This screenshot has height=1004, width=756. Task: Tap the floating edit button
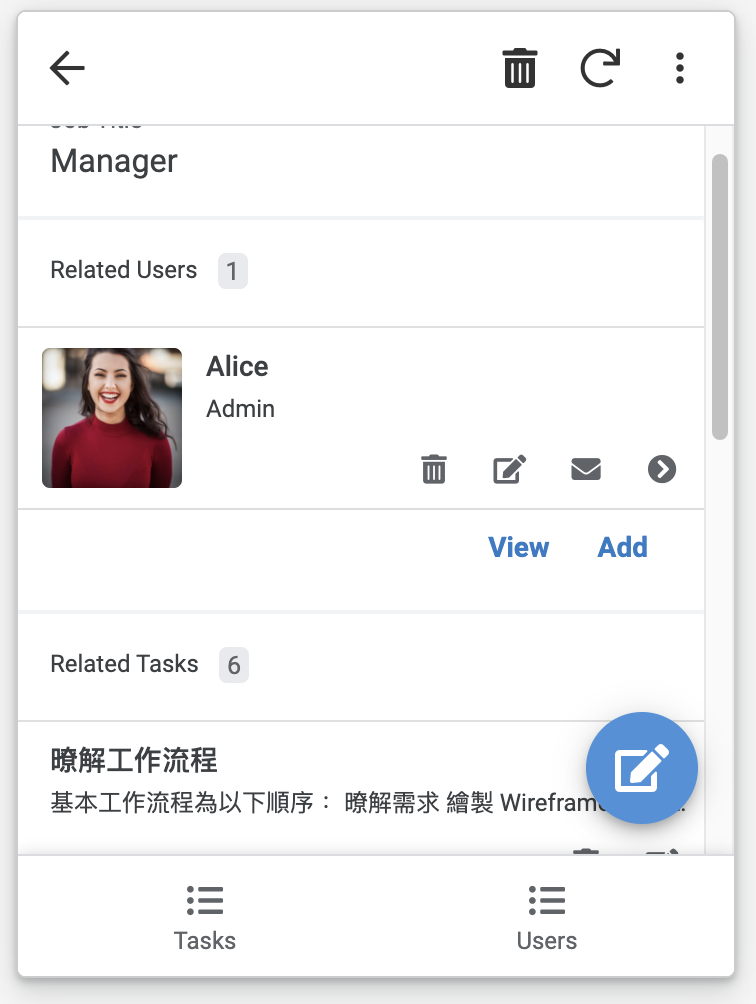pos(641,768)
